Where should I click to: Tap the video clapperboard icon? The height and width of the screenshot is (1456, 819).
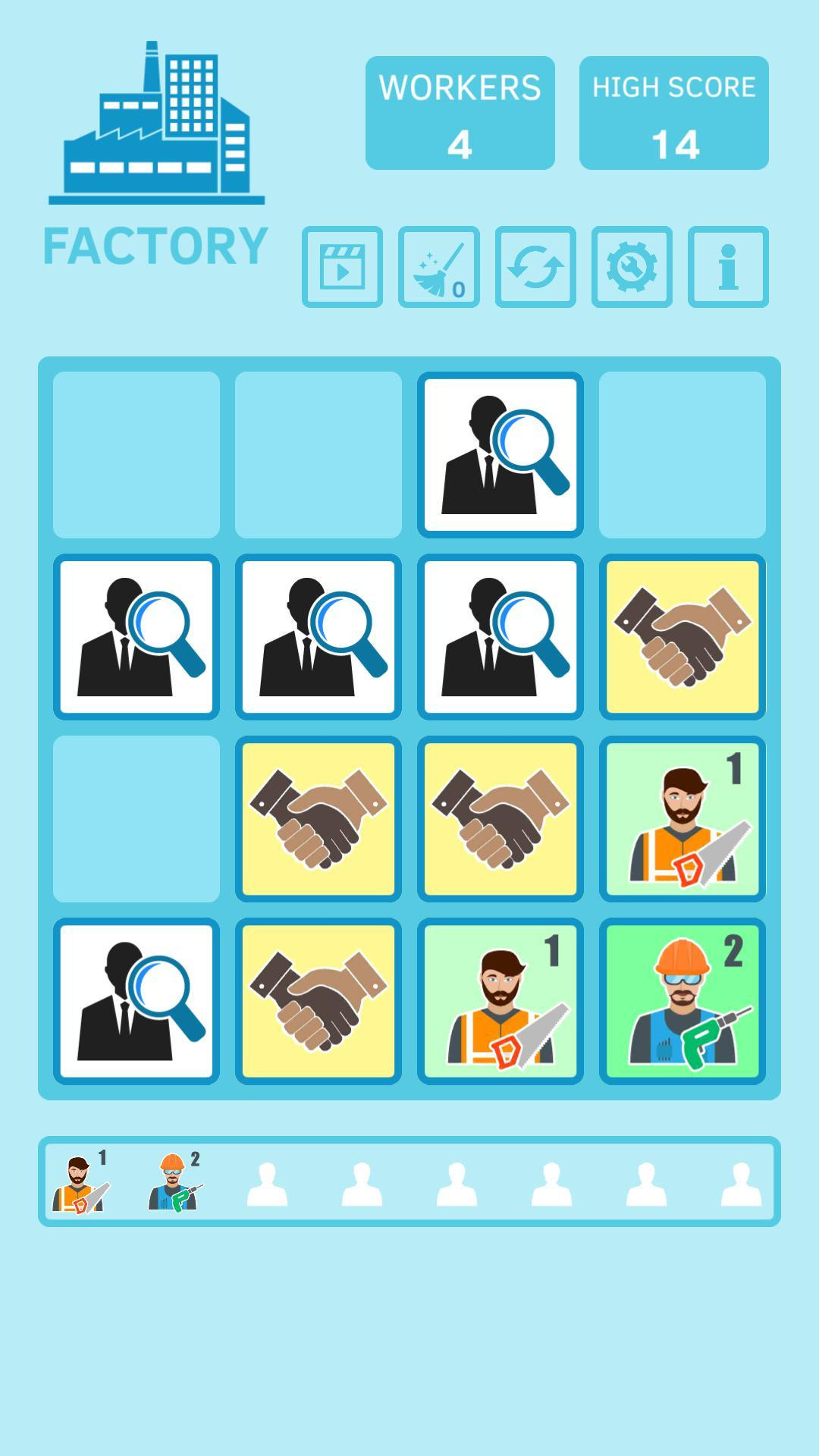click(x=342, y=267)
